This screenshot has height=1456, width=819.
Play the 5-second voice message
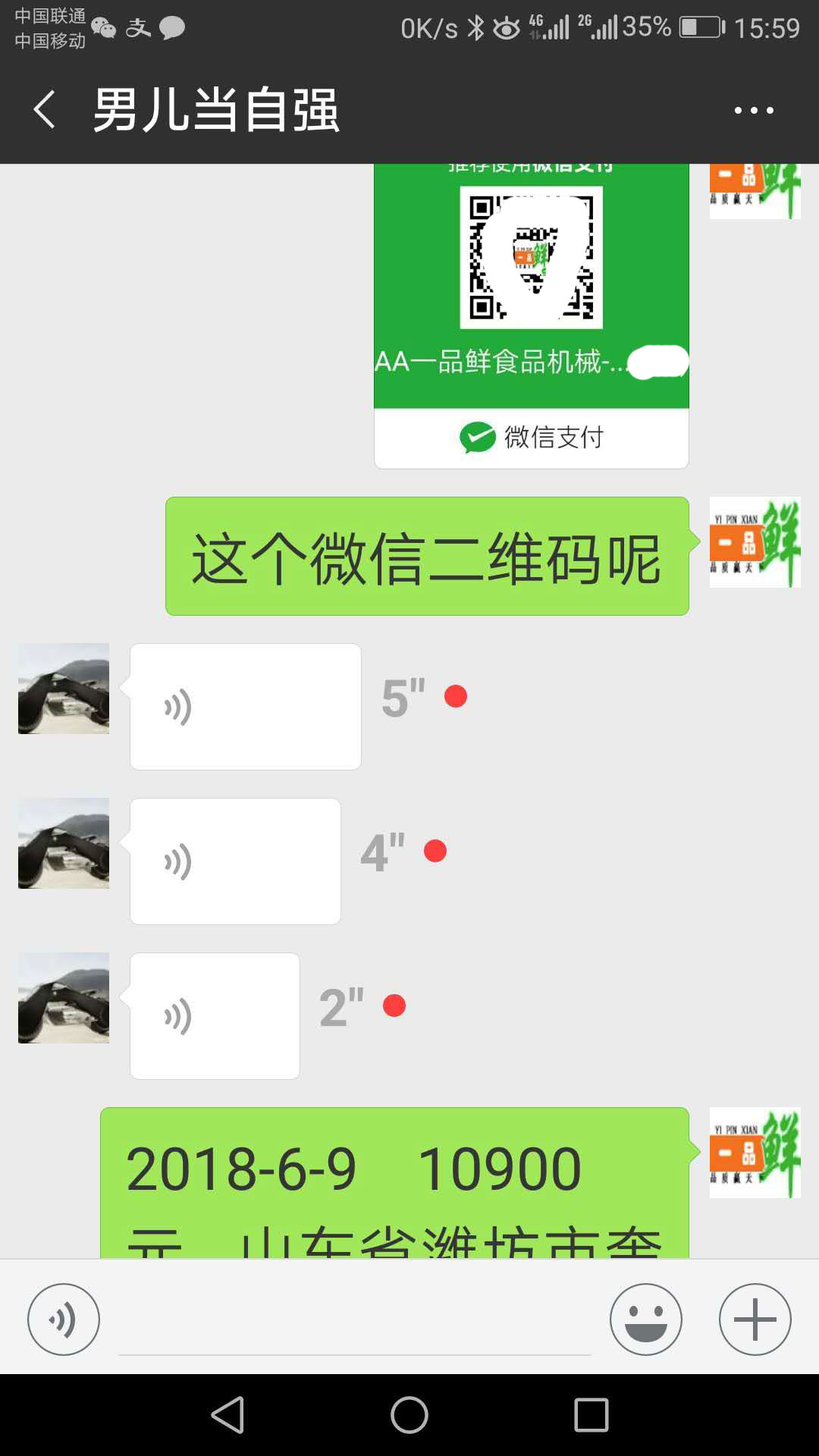click(x=245, y=707)
